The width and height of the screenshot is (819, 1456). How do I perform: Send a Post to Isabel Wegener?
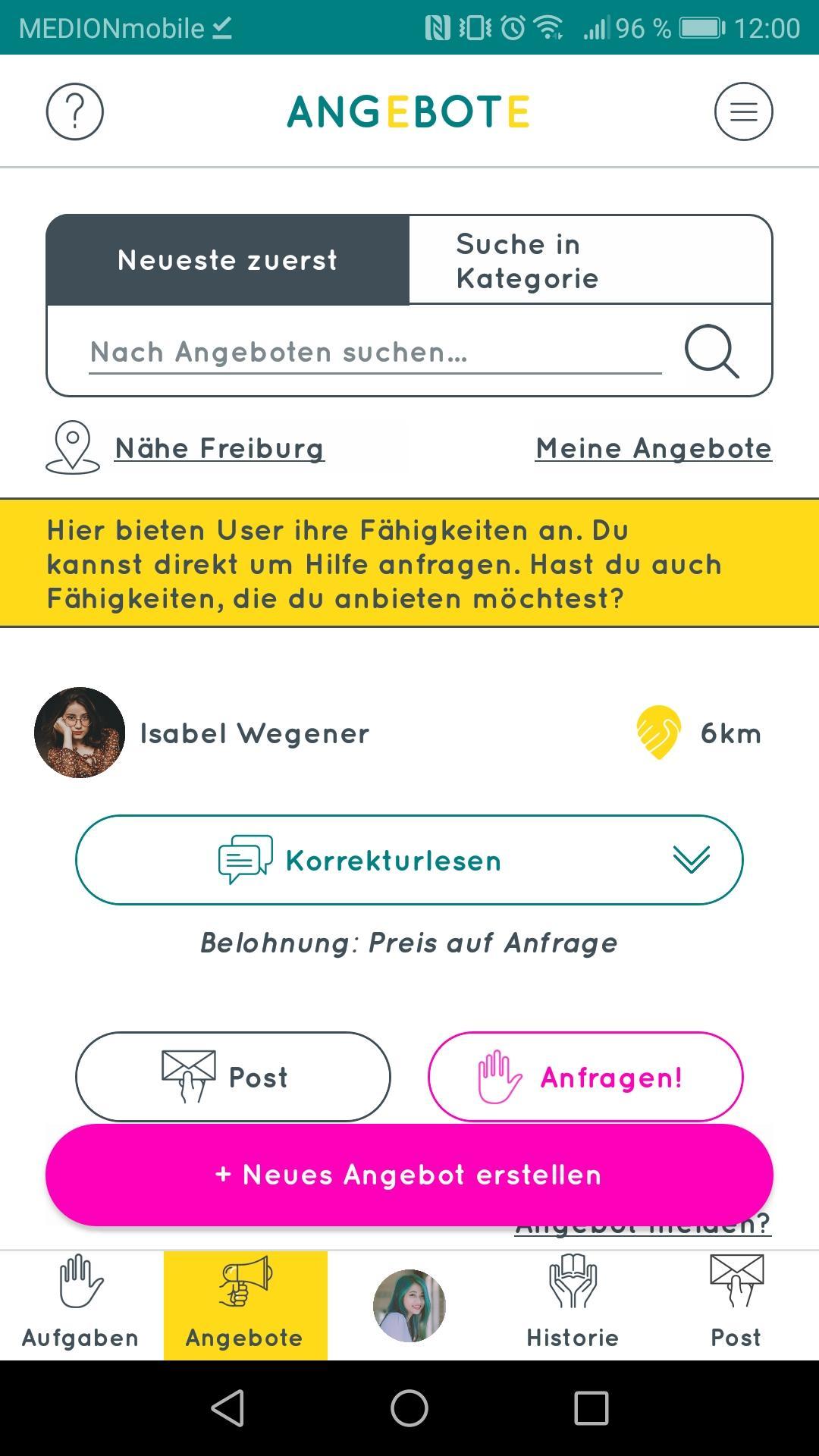pyautogui.click(x=233, y=1077)
